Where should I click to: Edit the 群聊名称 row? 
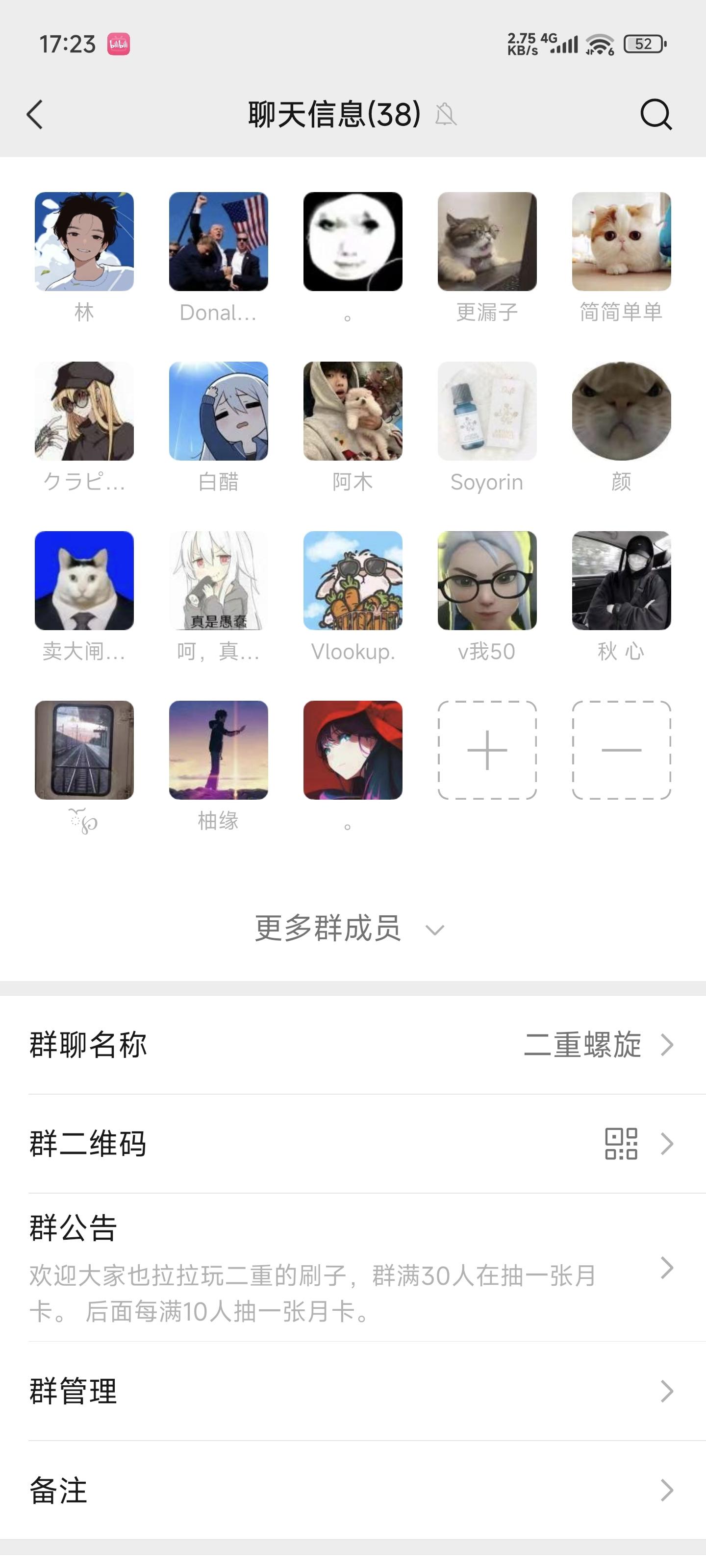(353, 1045)
